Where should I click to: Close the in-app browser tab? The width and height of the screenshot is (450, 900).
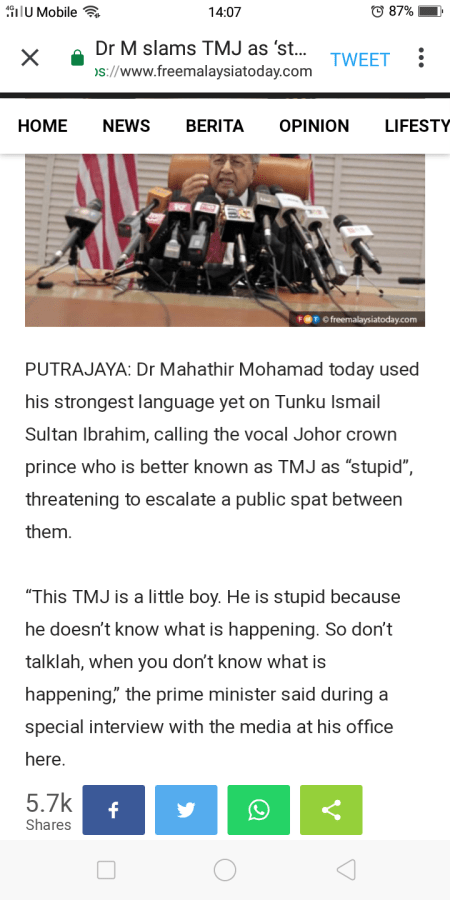[30, 58]
